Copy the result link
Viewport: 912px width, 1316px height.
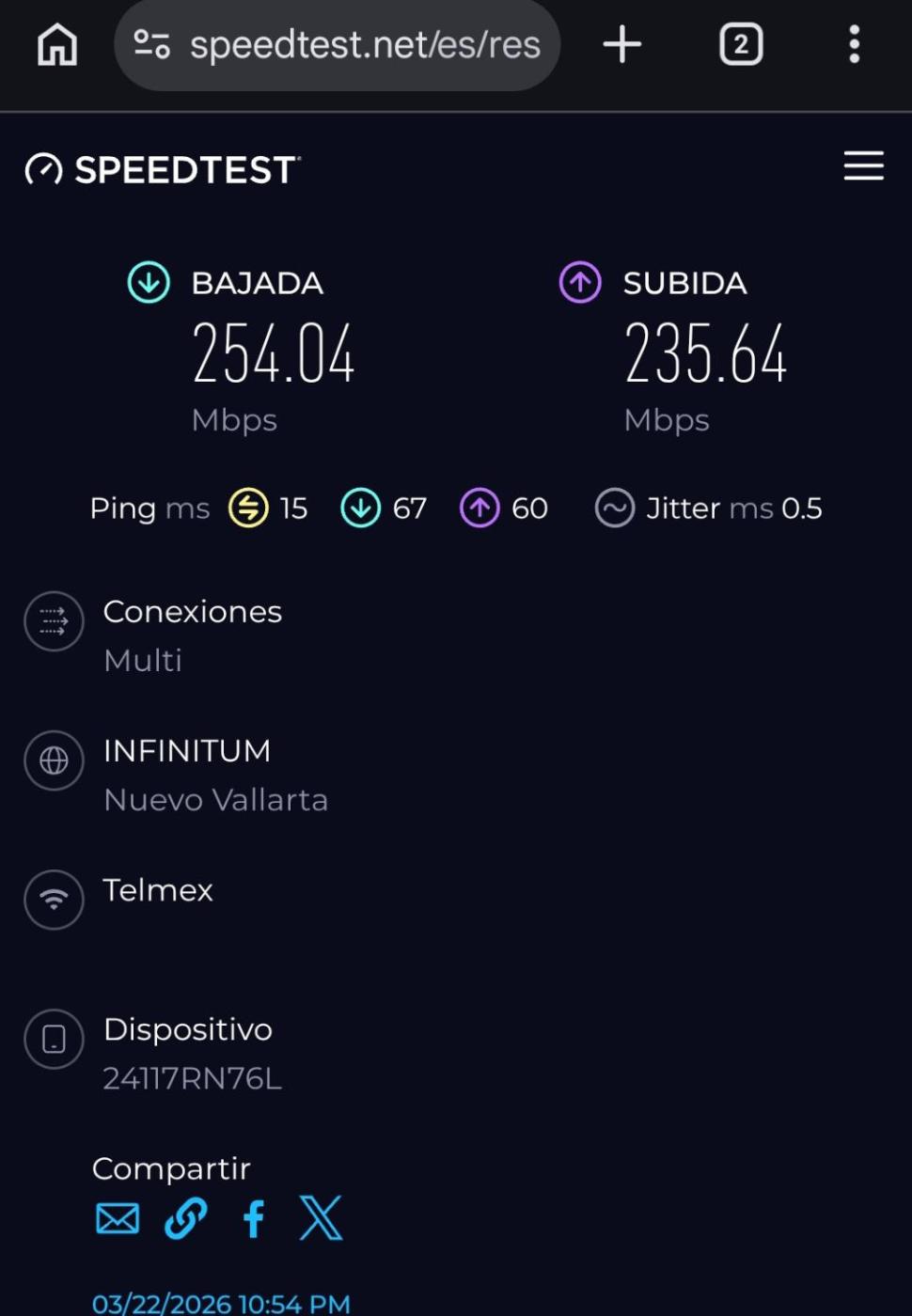(x=186, y=1219)
